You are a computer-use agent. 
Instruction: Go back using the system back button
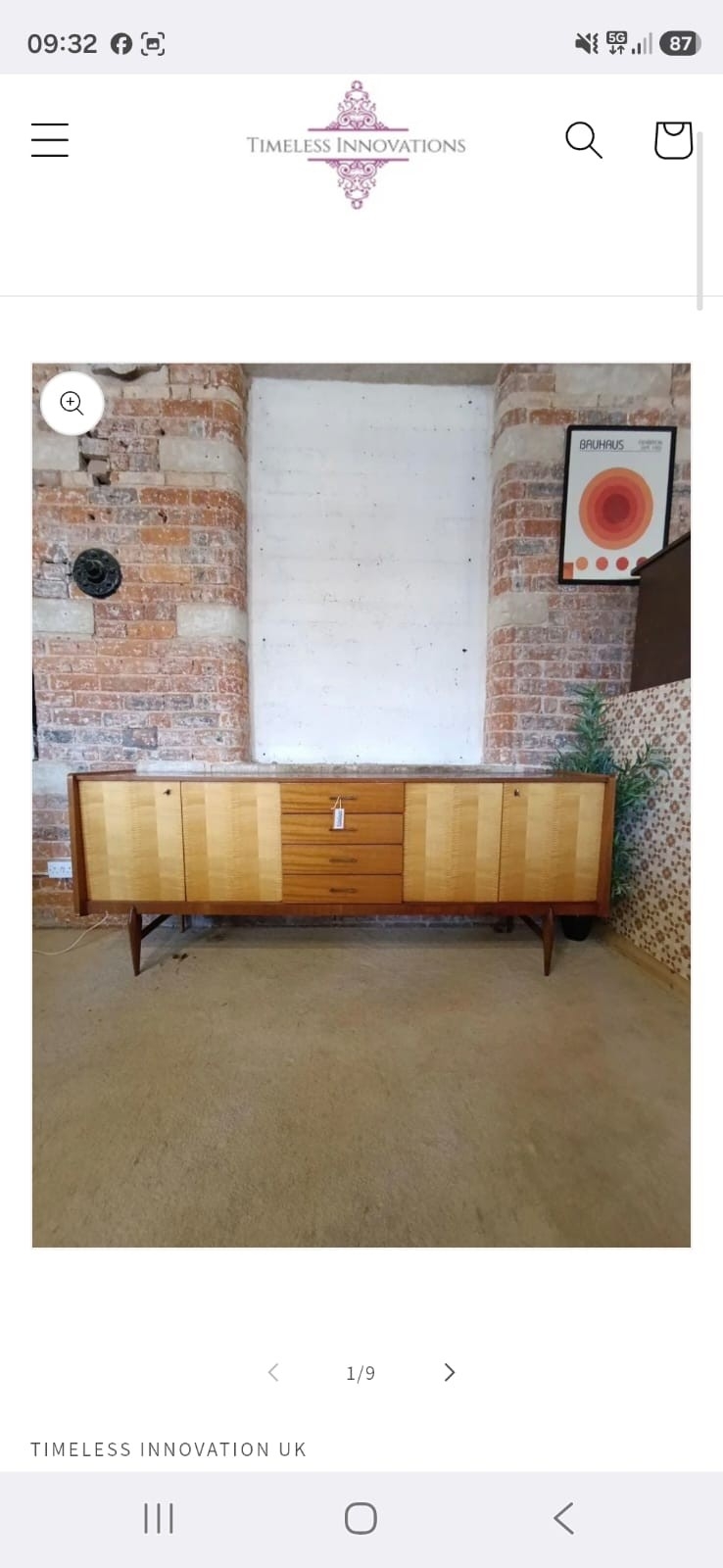563,1518
